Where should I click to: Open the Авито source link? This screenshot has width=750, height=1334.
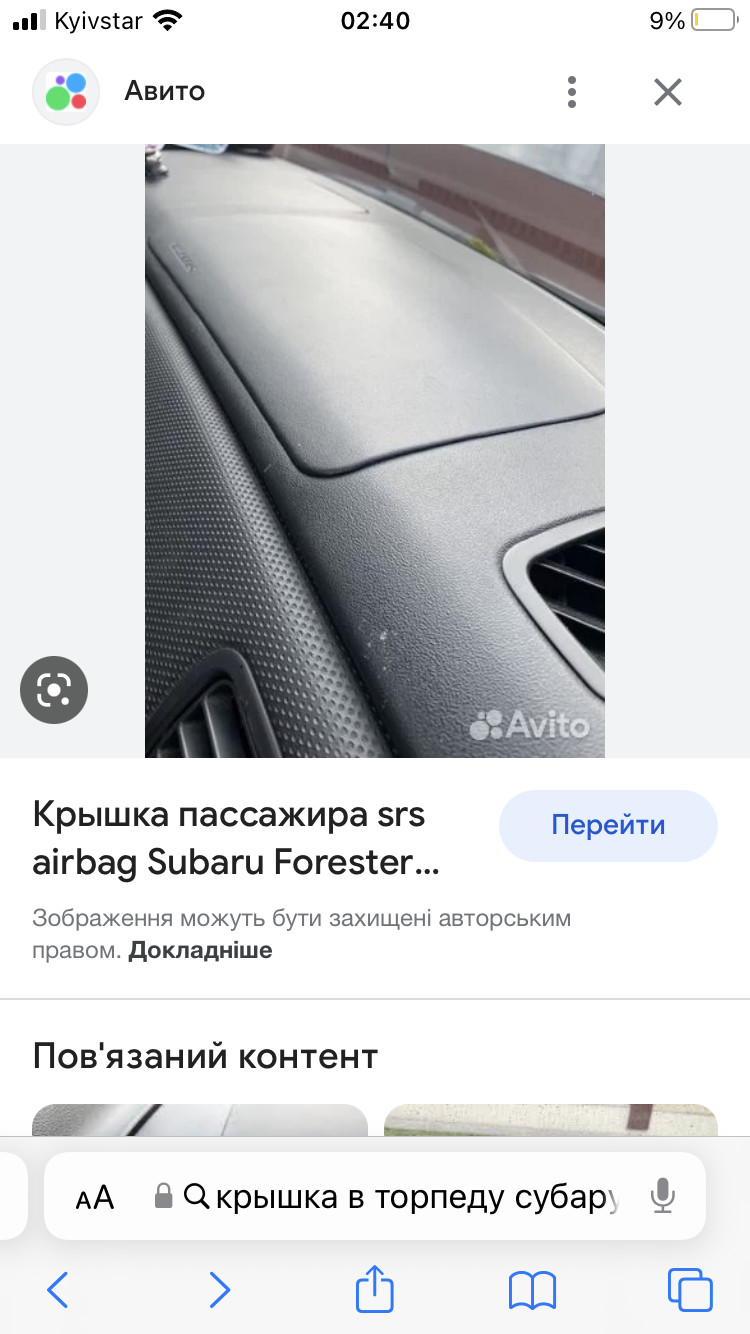coord(165,92)
